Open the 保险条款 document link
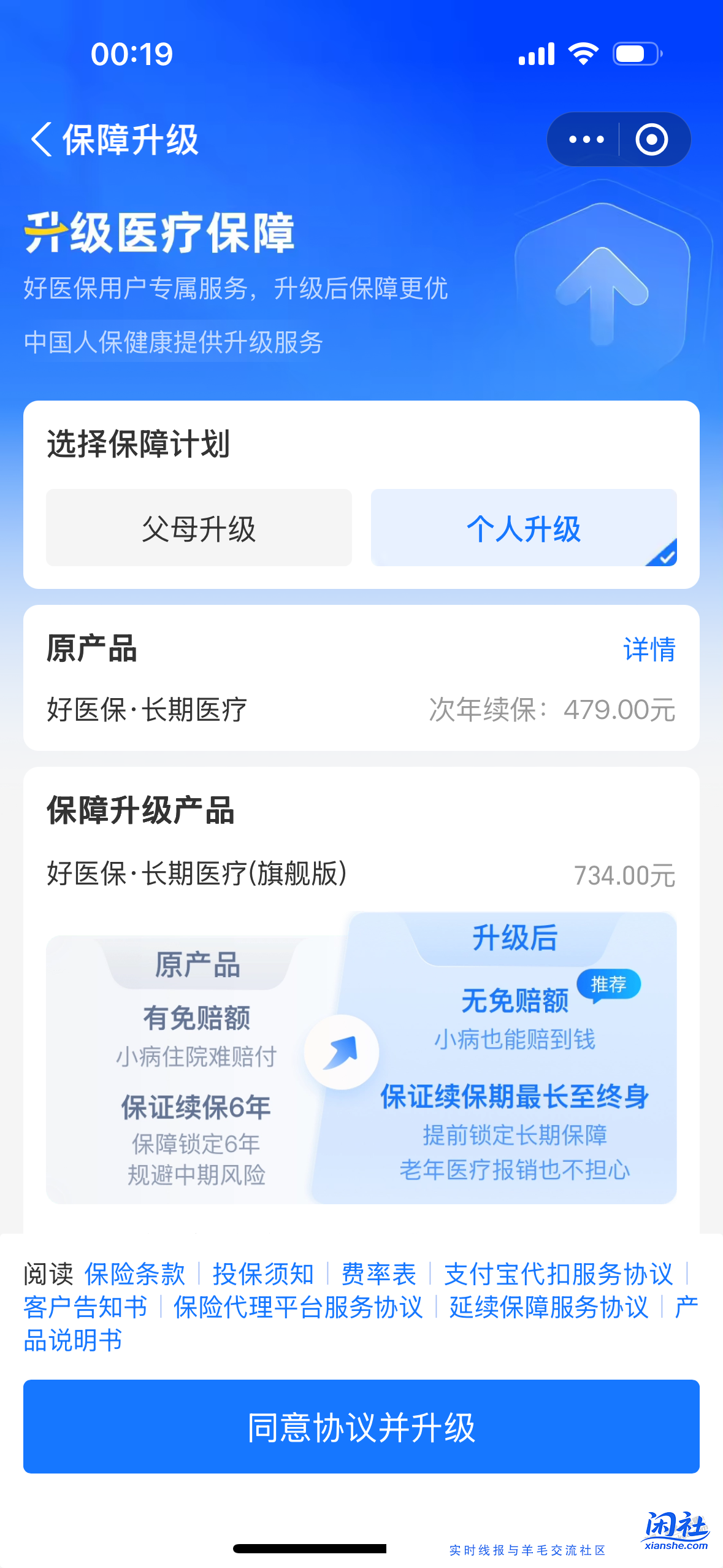Screen dimensions: 723x1568 point(134,1274)
